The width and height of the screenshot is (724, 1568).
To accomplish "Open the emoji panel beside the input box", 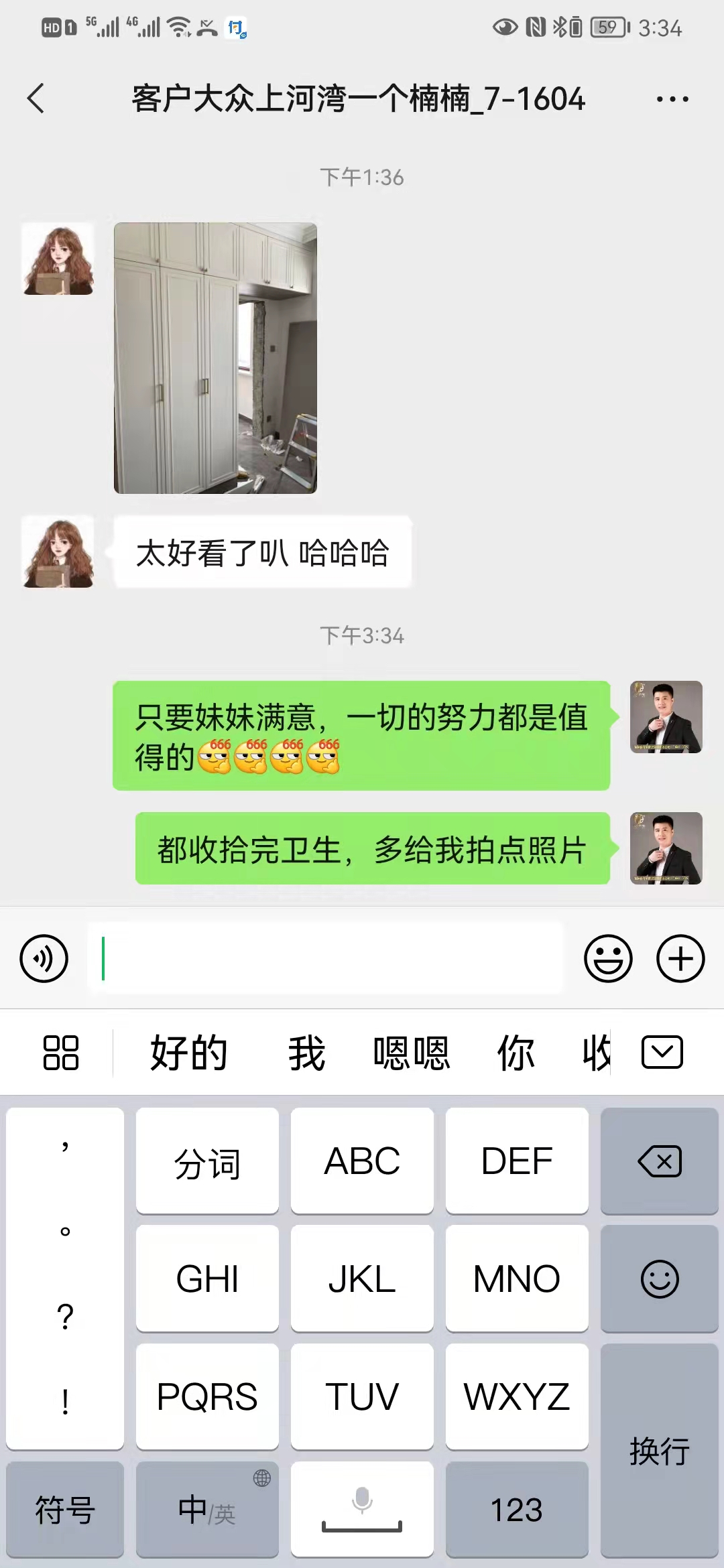I will 609,958.
